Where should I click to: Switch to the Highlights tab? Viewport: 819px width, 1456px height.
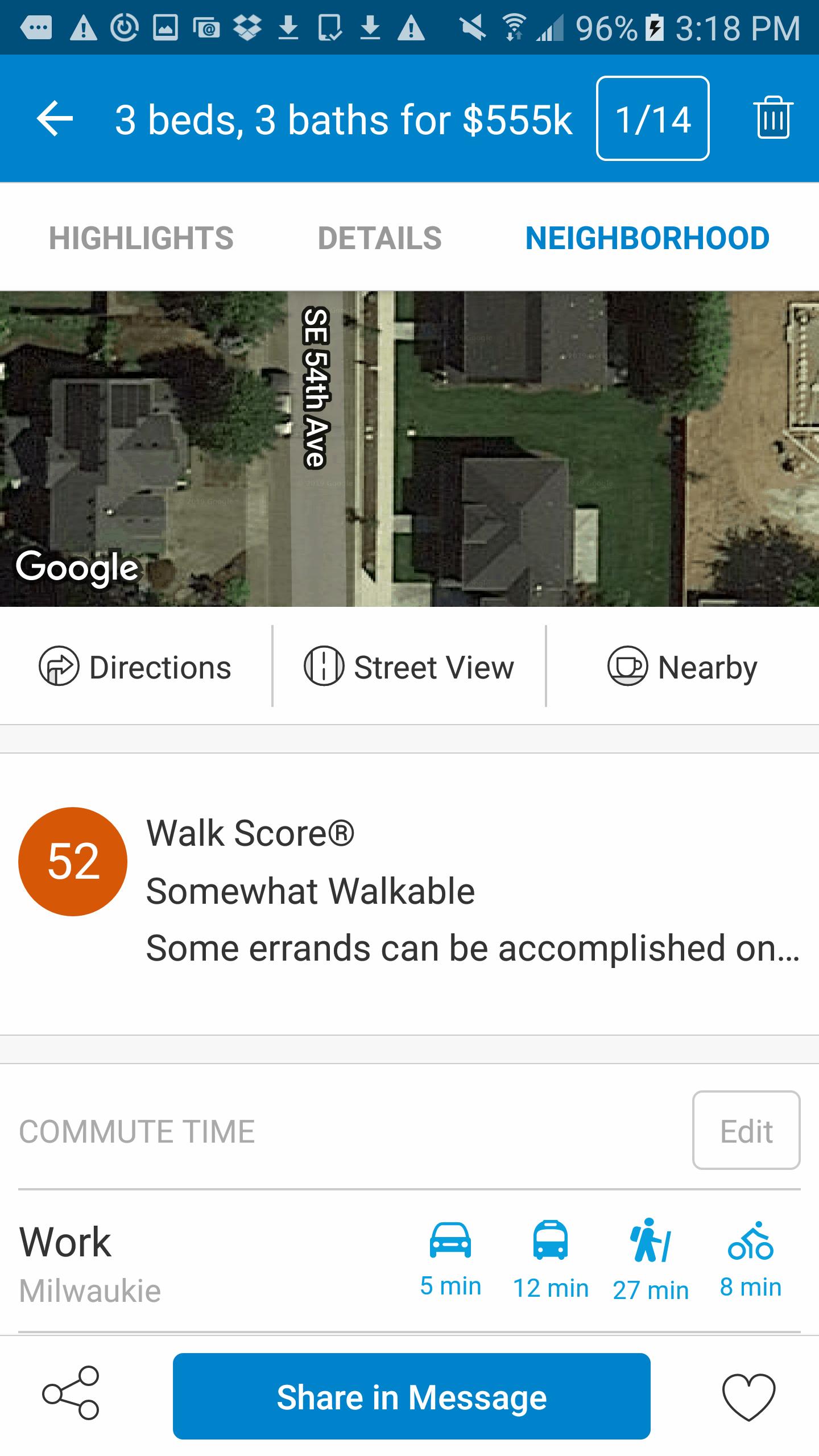(x=141, y=238)
